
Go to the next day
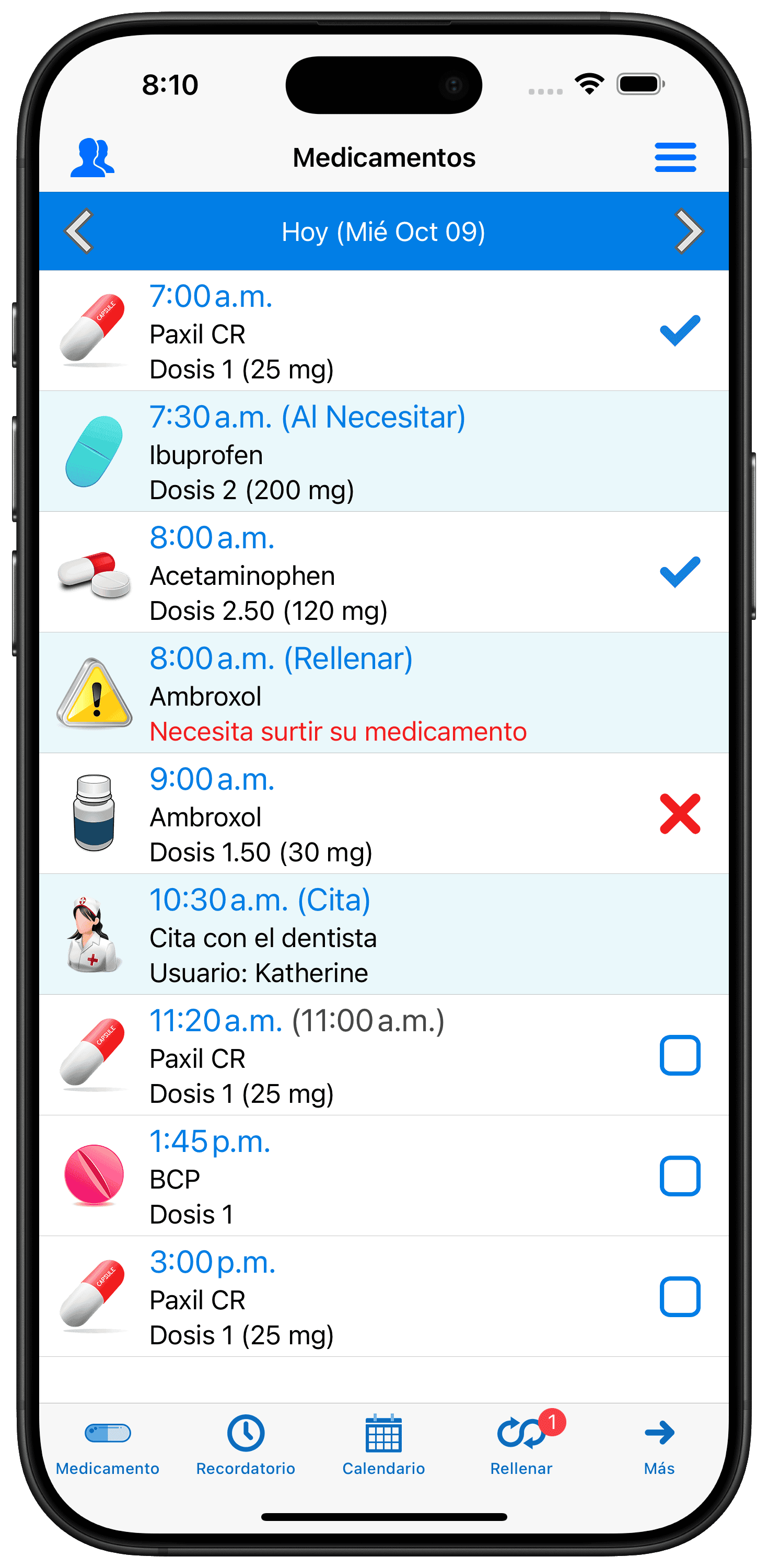(x=689, y=232)
